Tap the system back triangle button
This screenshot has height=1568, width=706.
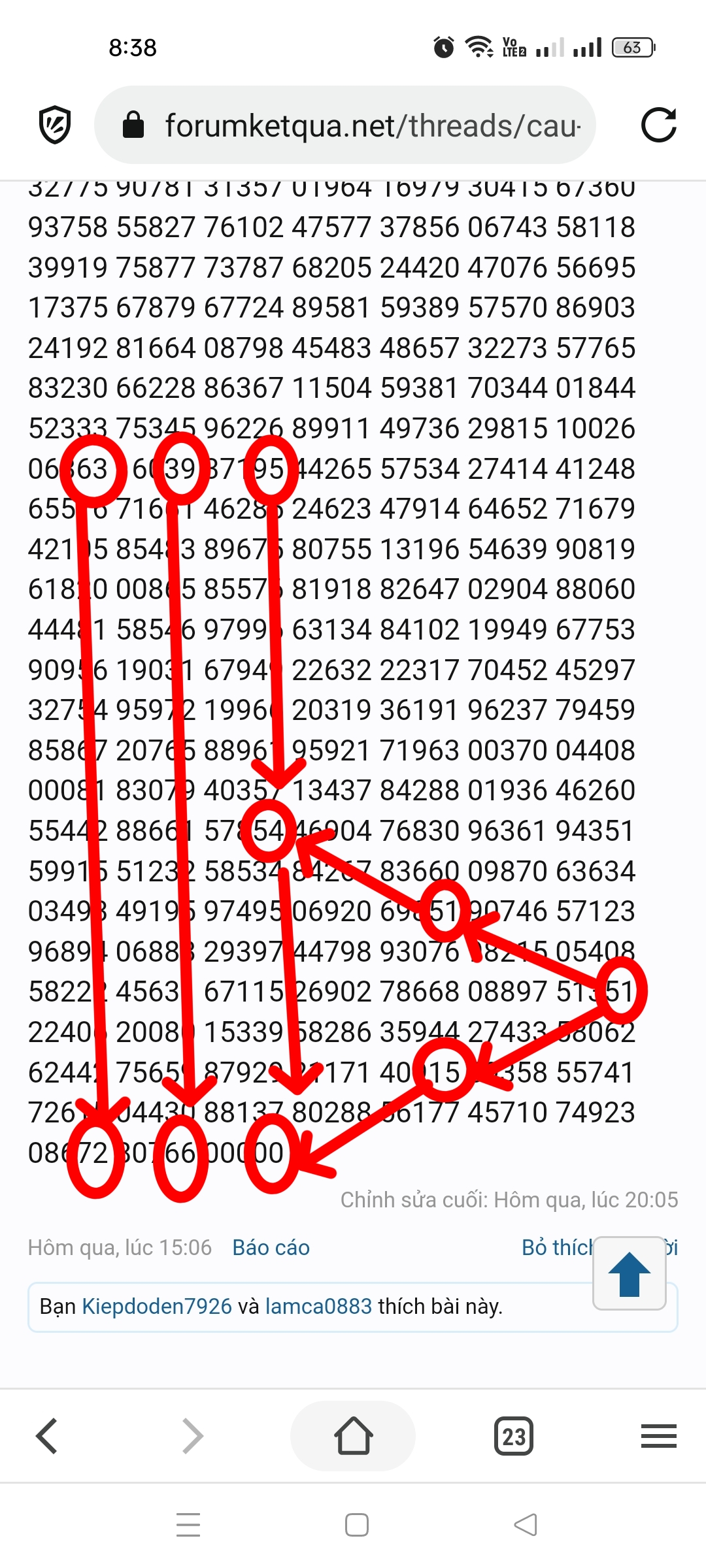525,1525
